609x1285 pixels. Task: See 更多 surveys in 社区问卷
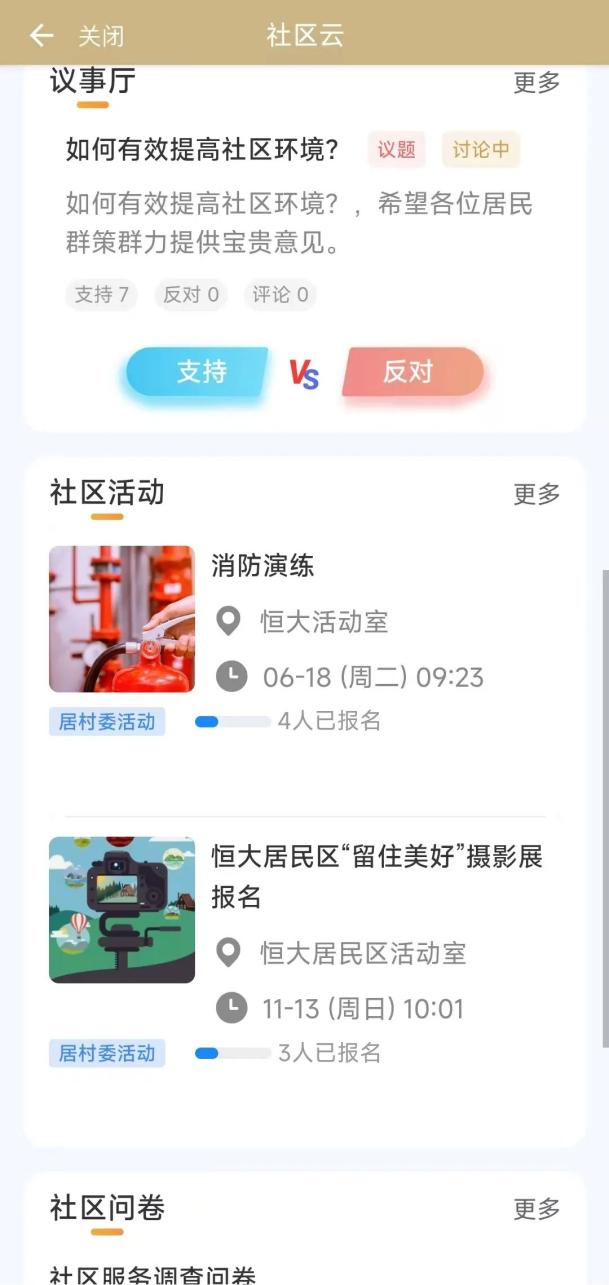(537, 1209)
